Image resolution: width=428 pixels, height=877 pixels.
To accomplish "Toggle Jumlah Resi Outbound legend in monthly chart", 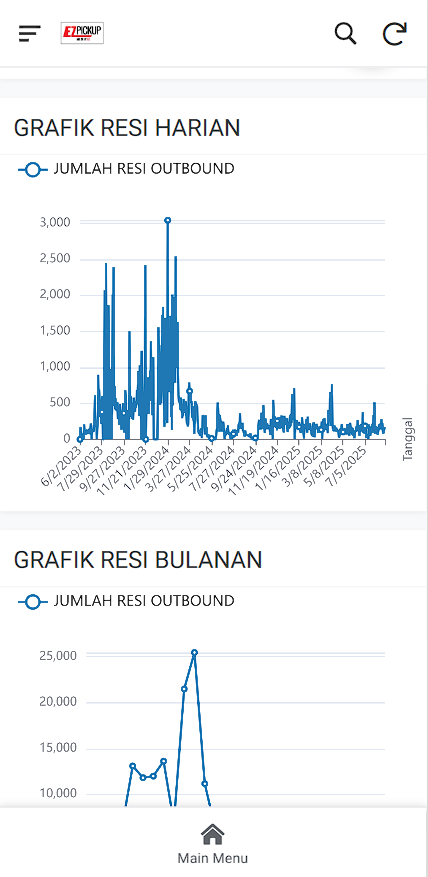I will coord(126,601).
